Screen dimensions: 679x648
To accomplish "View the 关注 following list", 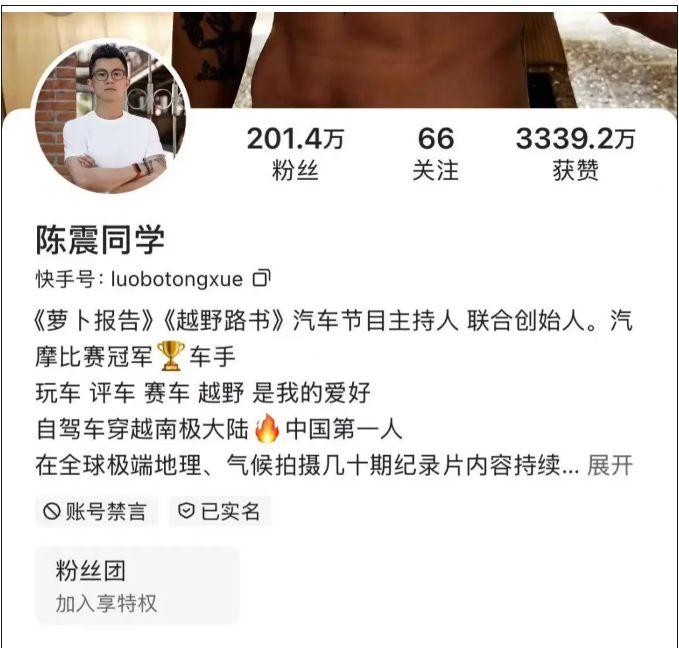I will tap(435, 153).
